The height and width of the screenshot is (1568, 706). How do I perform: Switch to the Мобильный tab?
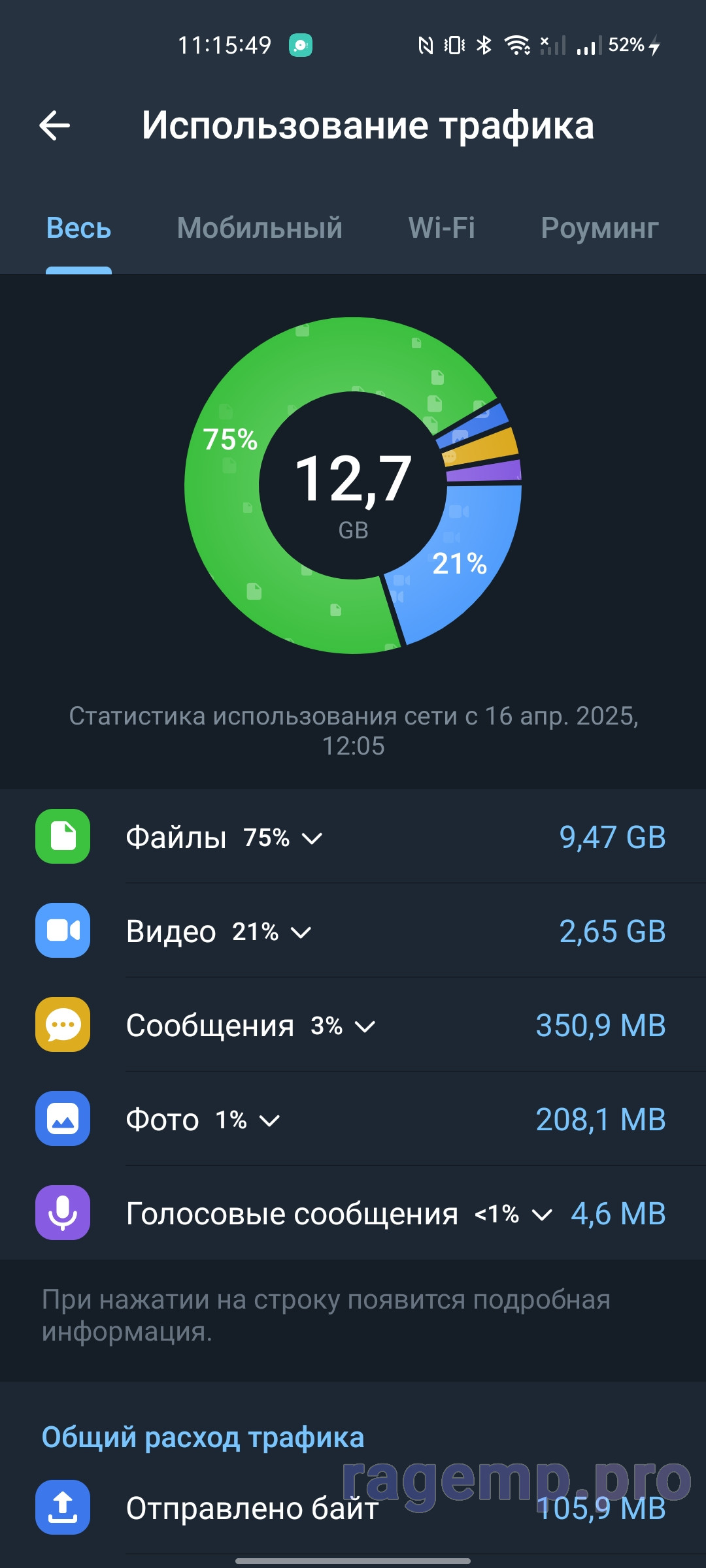tap(260, 229)
